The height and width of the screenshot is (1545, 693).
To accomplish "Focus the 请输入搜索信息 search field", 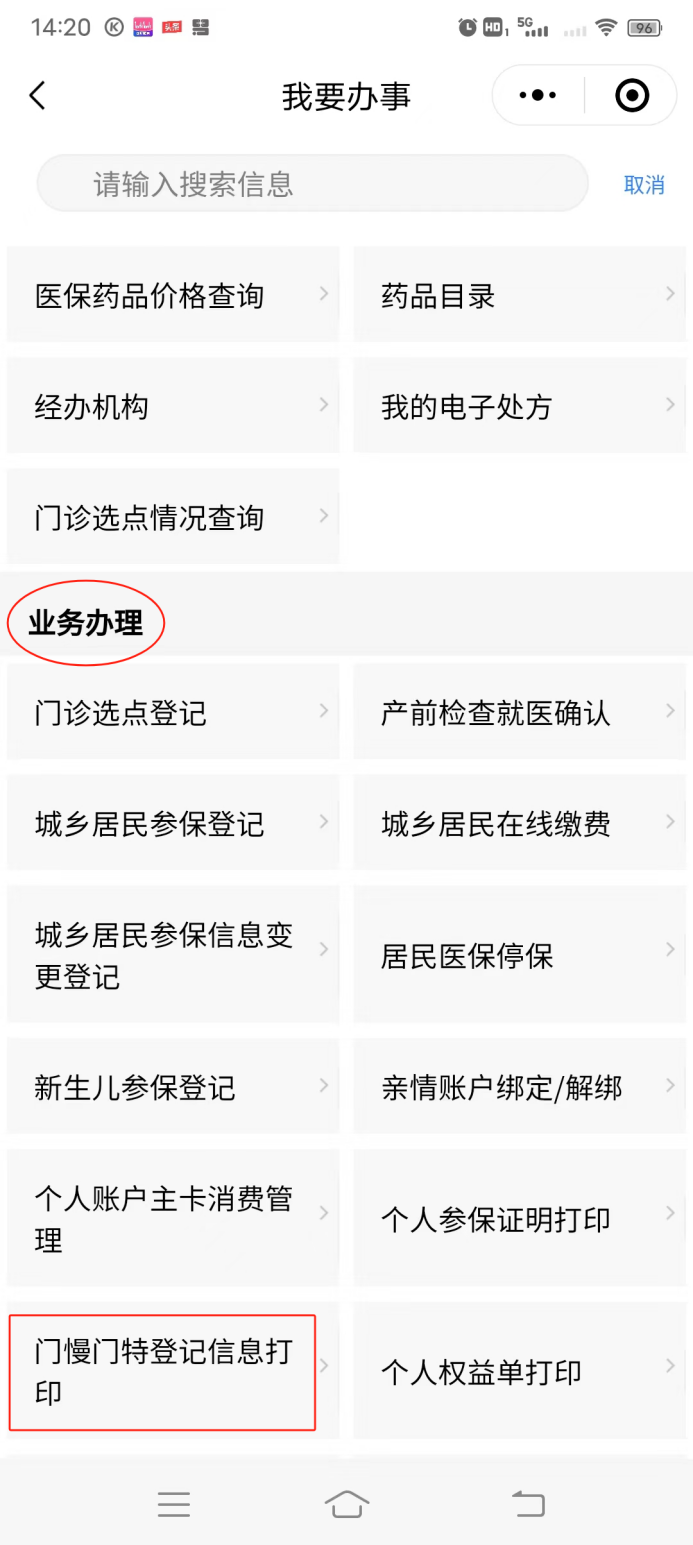I will [312, 184].
